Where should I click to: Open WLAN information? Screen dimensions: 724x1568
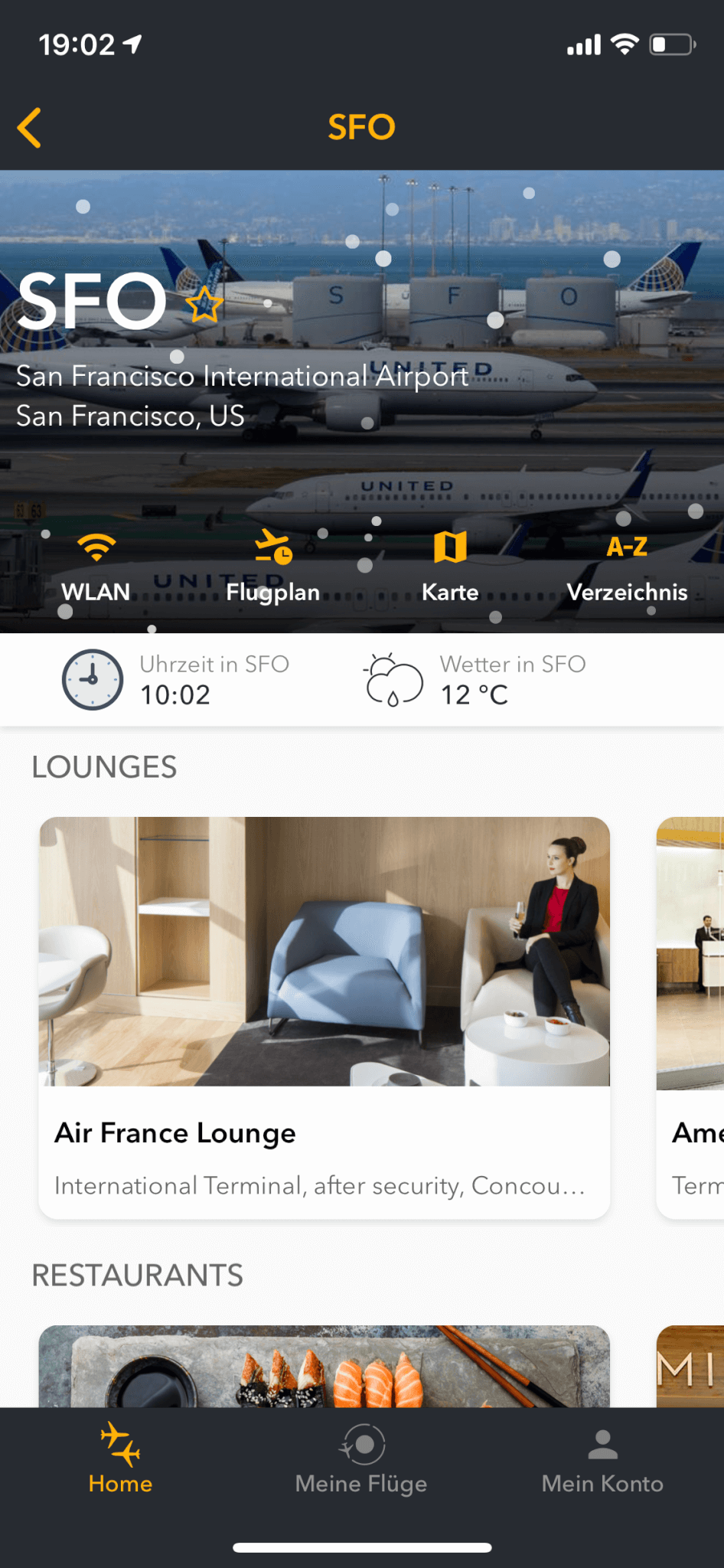[x=96, y=567]
